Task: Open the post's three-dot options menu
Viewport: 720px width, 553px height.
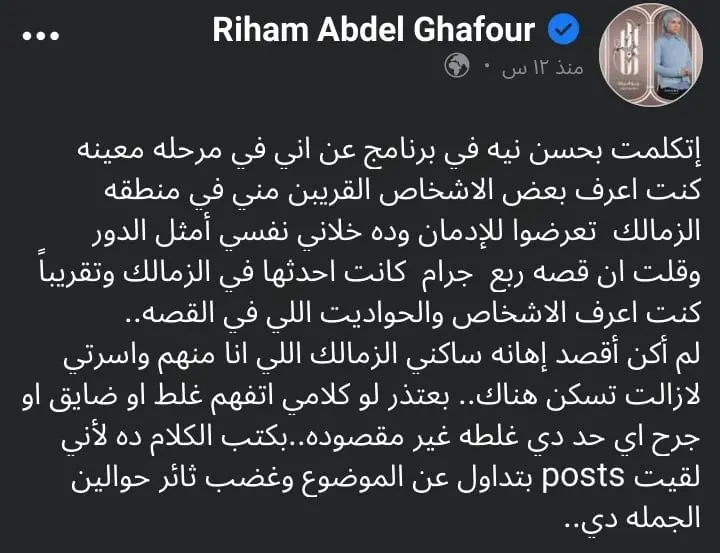Action: tap(41, 34)
